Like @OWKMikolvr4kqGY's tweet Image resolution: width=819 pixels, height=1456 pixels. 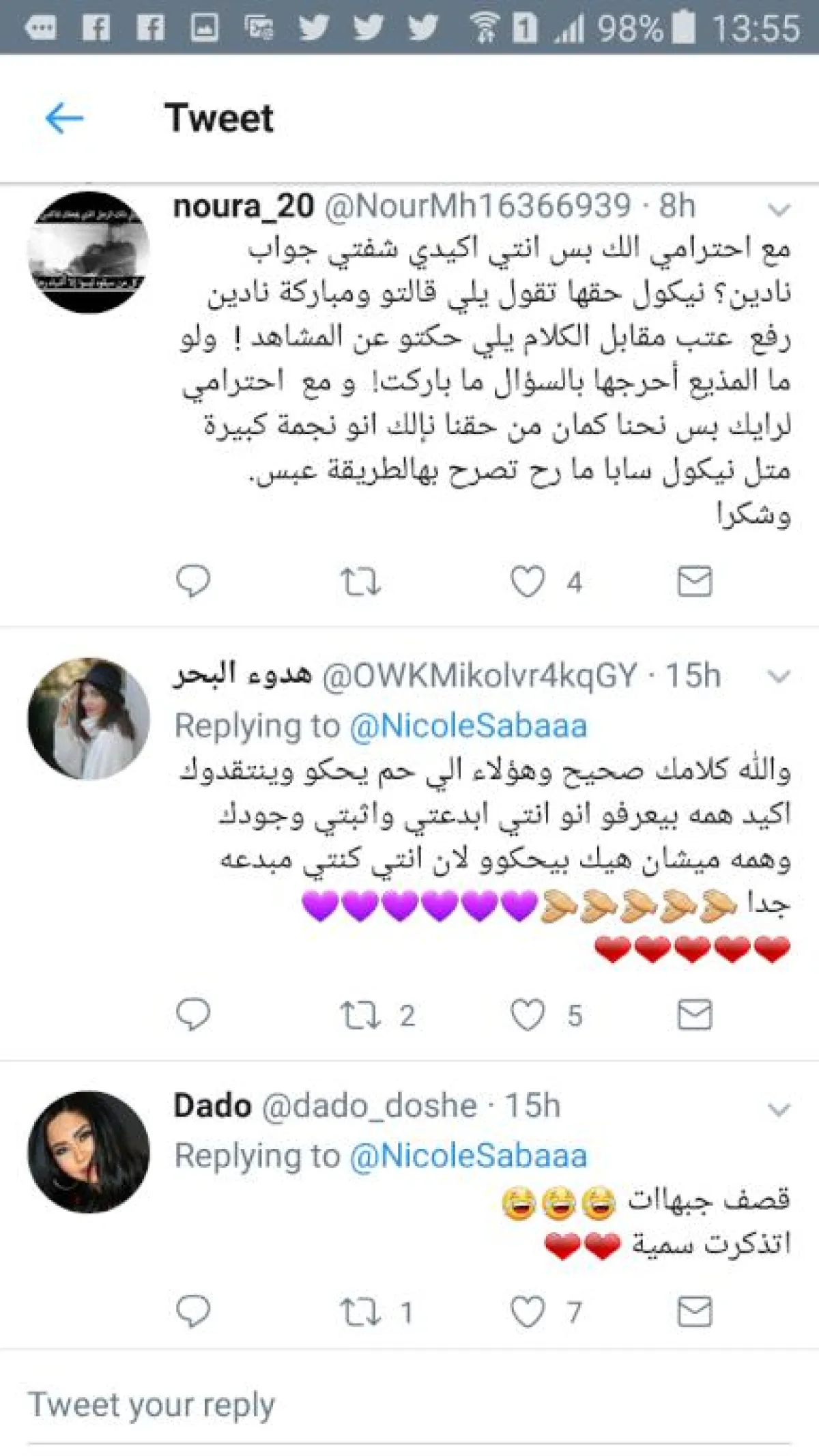(x=528, y=1015)
